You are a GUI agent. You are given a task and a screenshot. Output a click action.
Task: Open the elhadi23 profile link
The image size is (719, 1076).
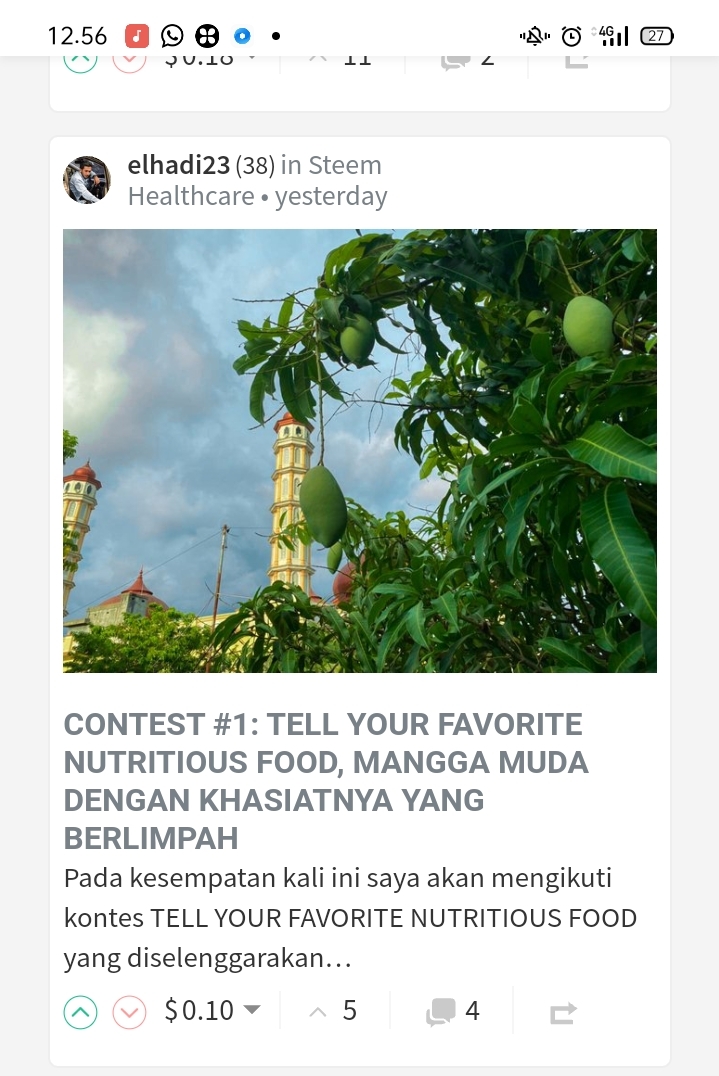pyautogui.click(x=178, y=165)
